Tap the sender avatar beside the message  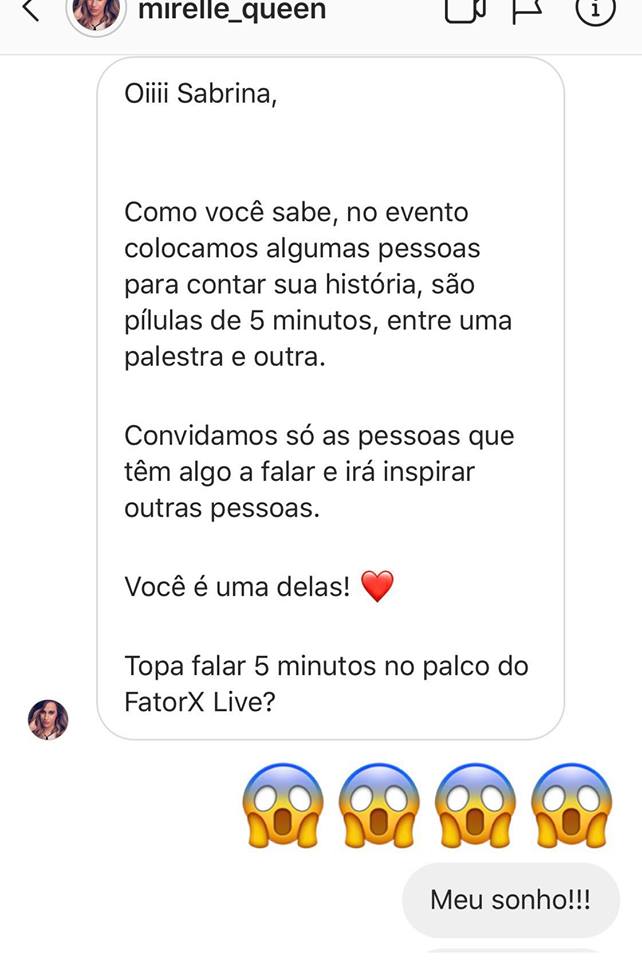tap(48, 719)
